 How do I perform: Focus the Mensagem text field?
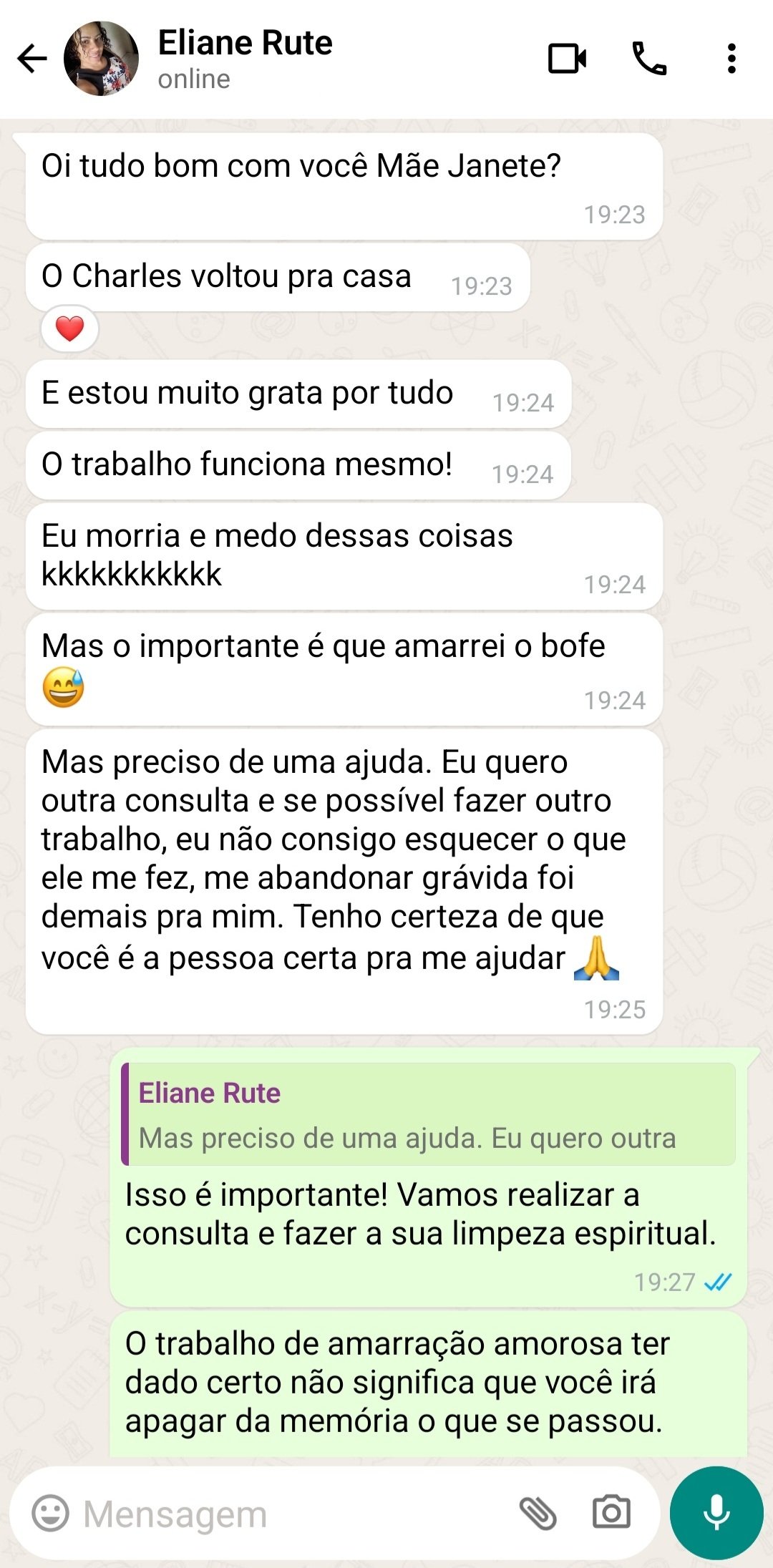(286, 1514)
